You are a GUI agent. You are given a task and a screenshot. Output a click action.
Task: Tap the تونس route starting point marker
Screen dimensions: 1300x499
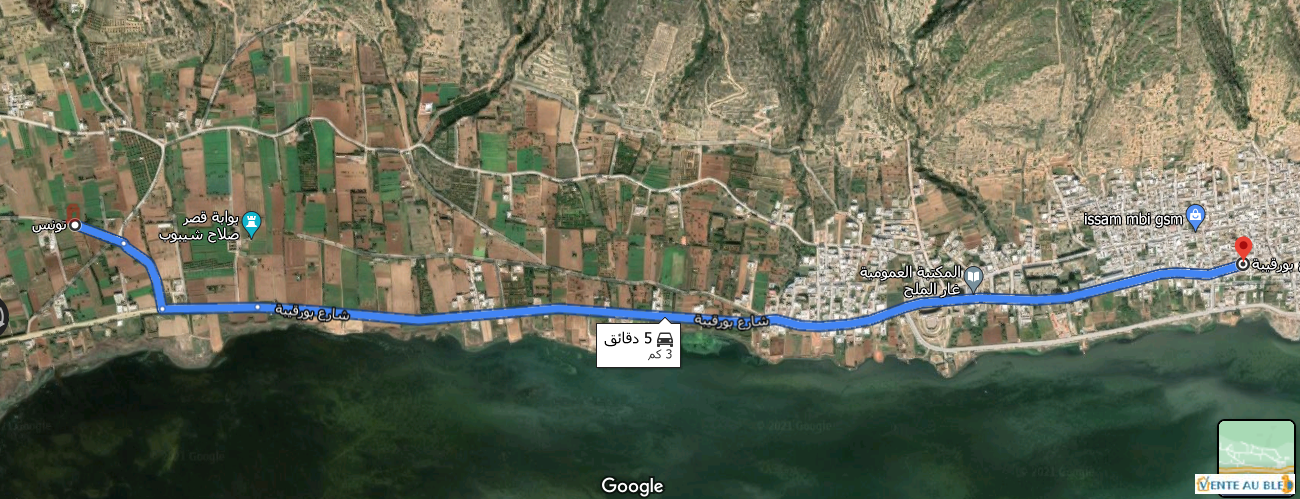74,225
